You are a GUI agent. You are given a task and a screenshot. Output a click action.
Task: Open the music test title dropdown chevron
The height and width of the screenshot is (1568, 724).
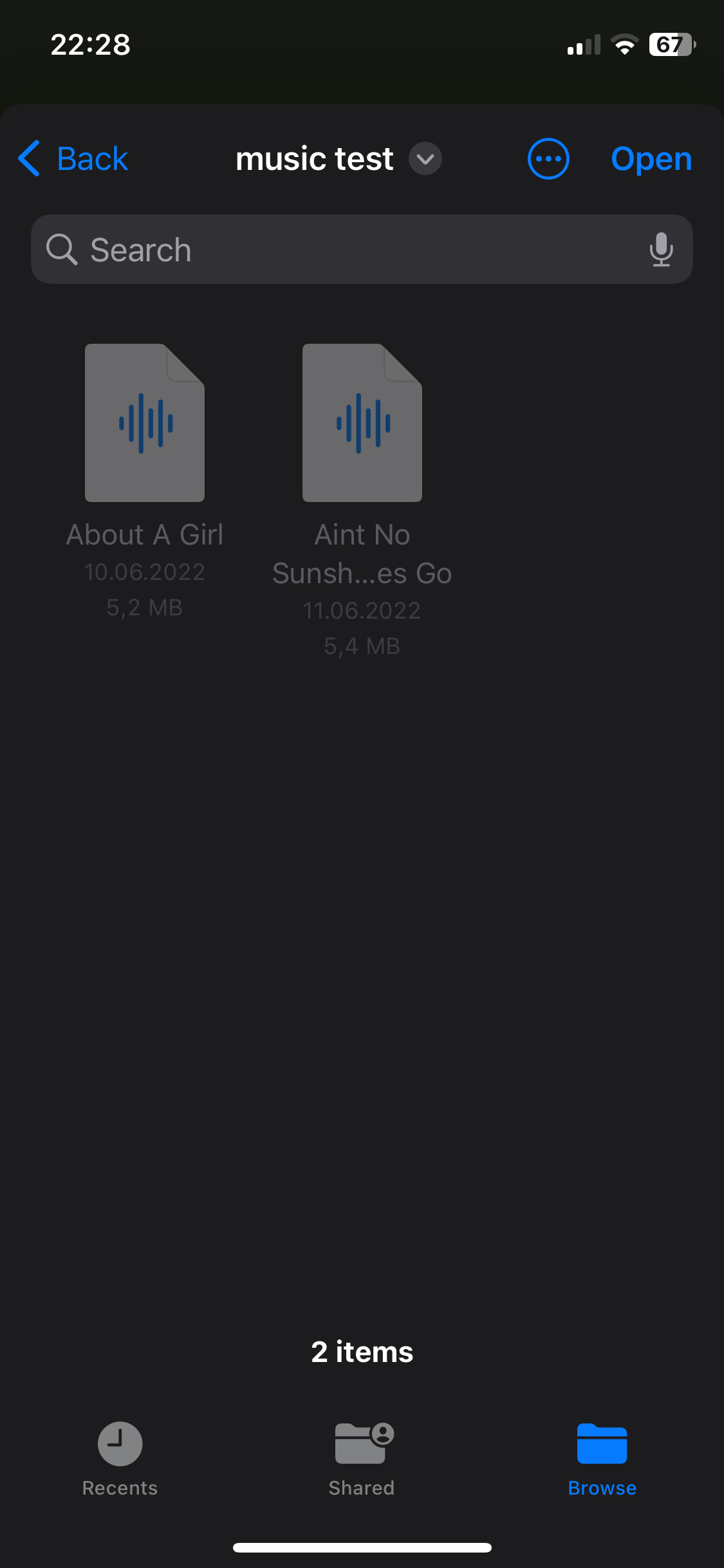pos(424,158)
